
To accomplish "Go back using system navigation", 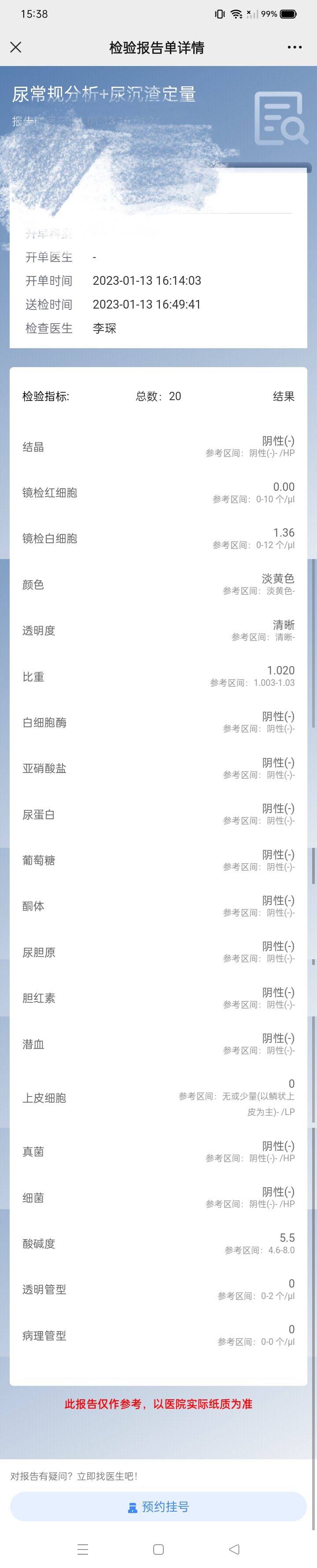I will (x=234, y=1549).
